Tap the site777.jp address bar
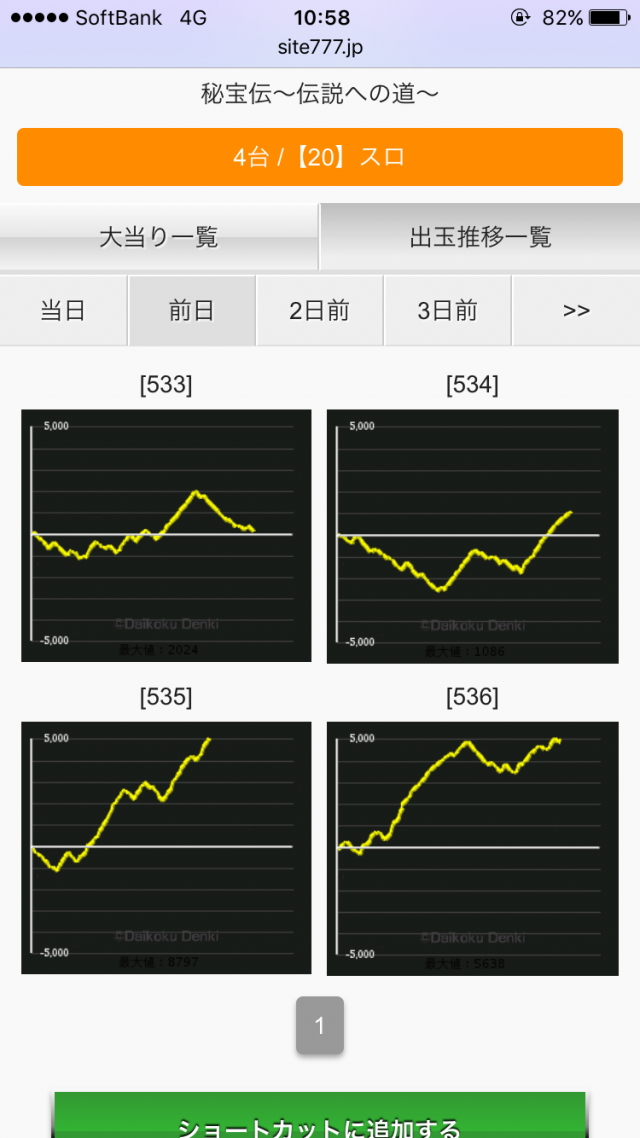The image size is (640, 1138). (x=319, y=46)
